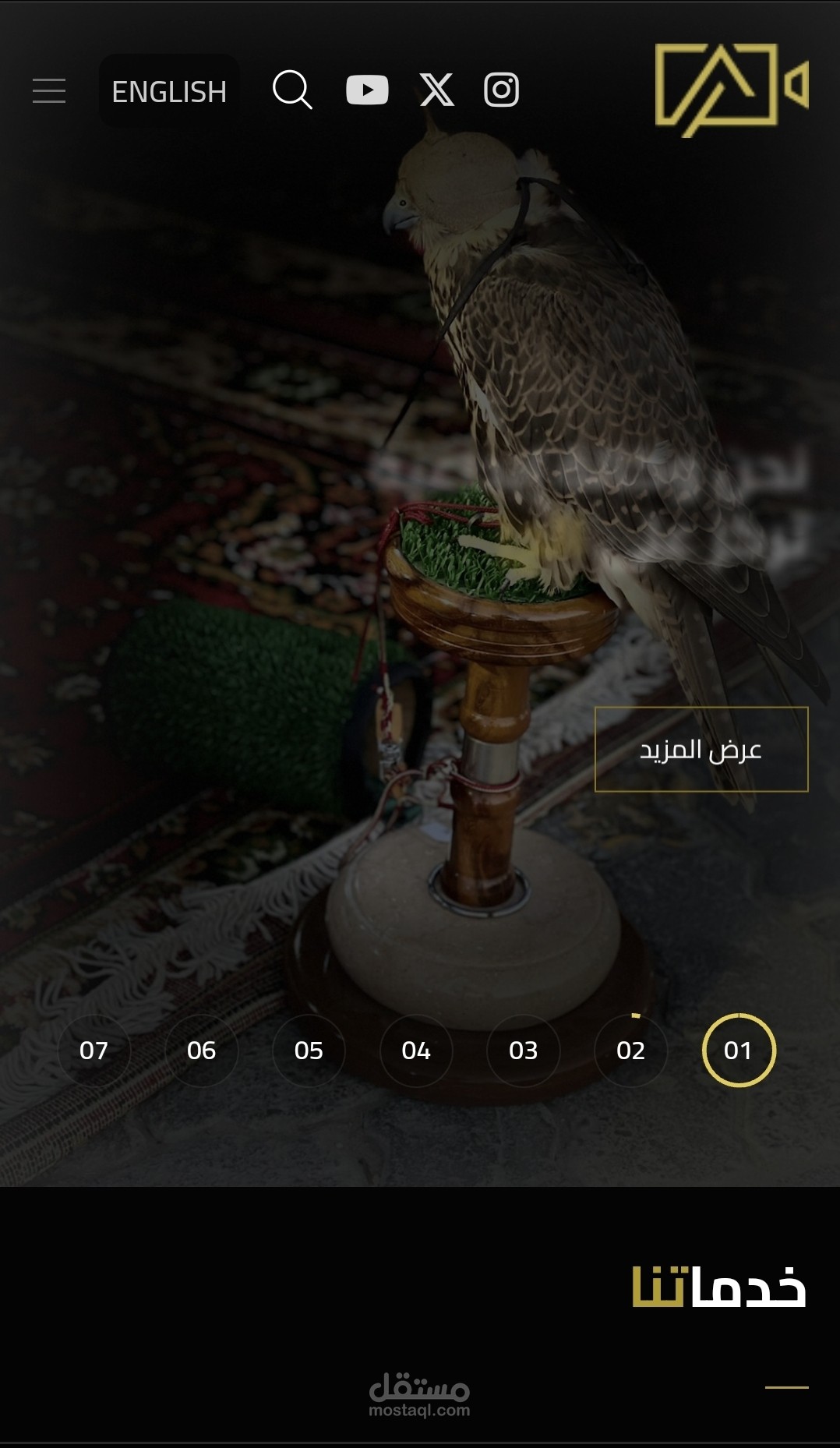Open the Instagram profile link
The image size is (840, 1448).
pos(501,90)
